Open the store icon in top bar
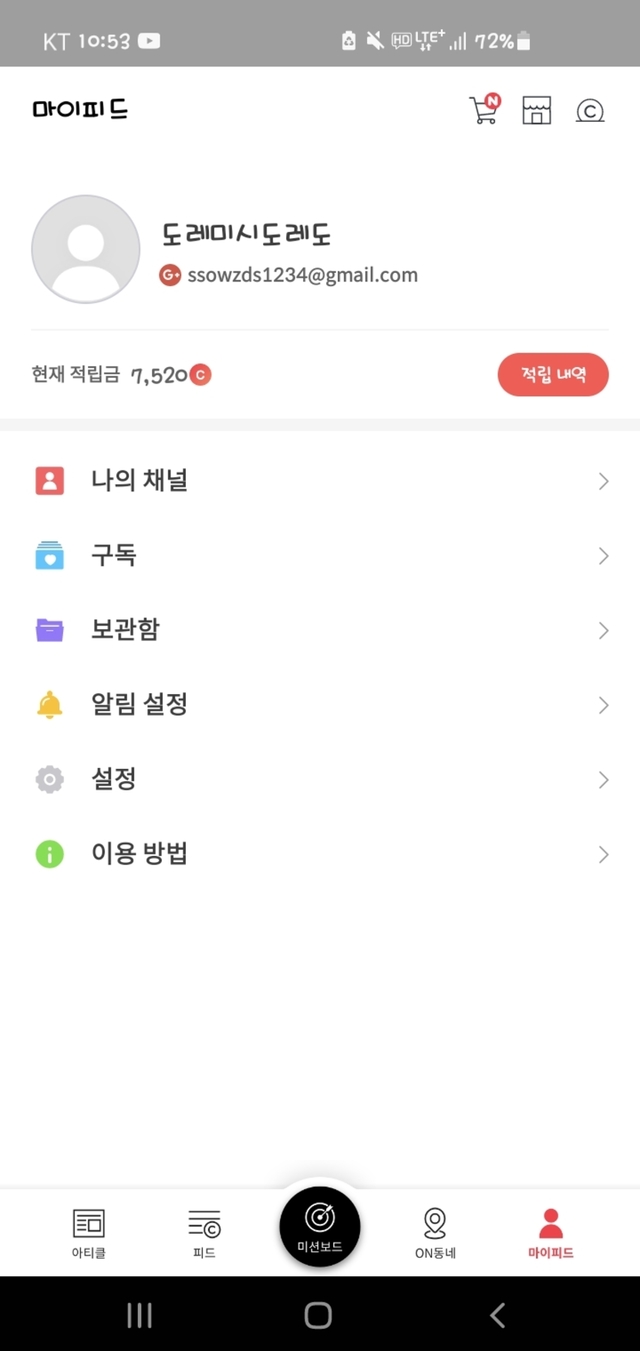Image resolution: width=640 pixels, height=1351 pixels. click(x=537, y=110)
